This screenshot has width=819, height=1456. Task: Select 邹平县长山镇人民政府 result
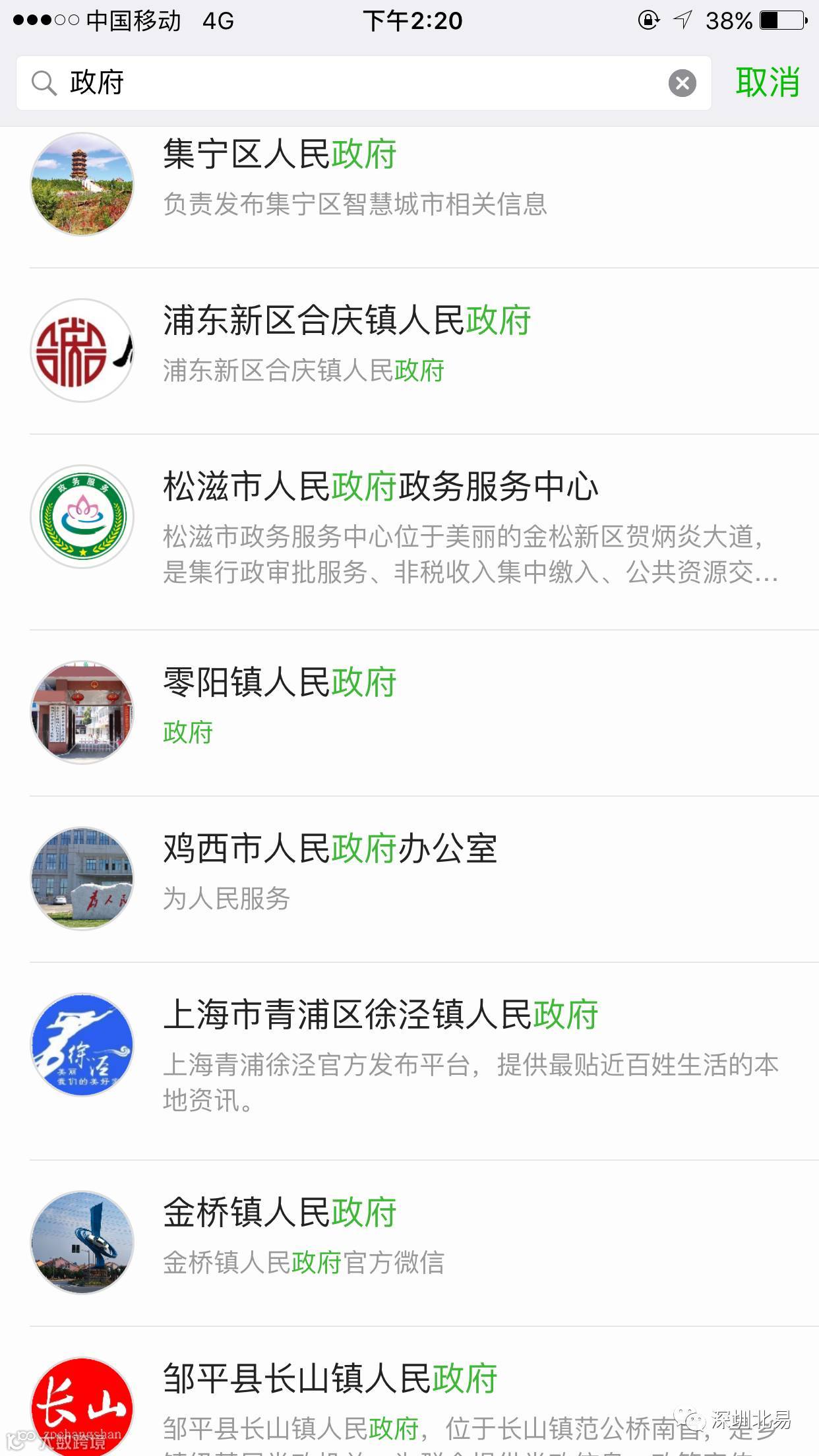click(x=422, y=1398)
